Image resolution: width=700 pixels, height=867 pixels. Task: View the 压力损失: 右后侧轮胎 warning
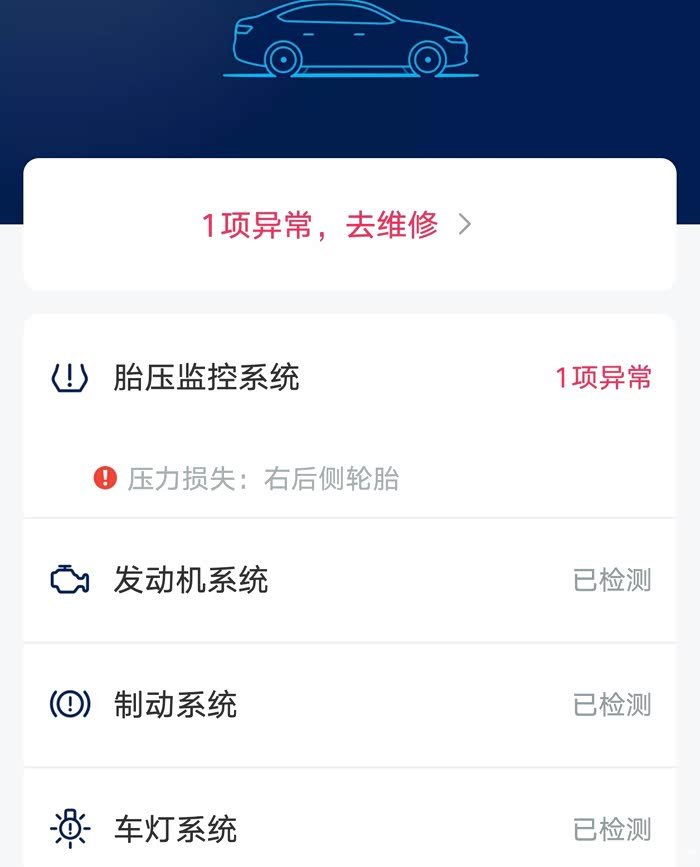click(247, 478)
